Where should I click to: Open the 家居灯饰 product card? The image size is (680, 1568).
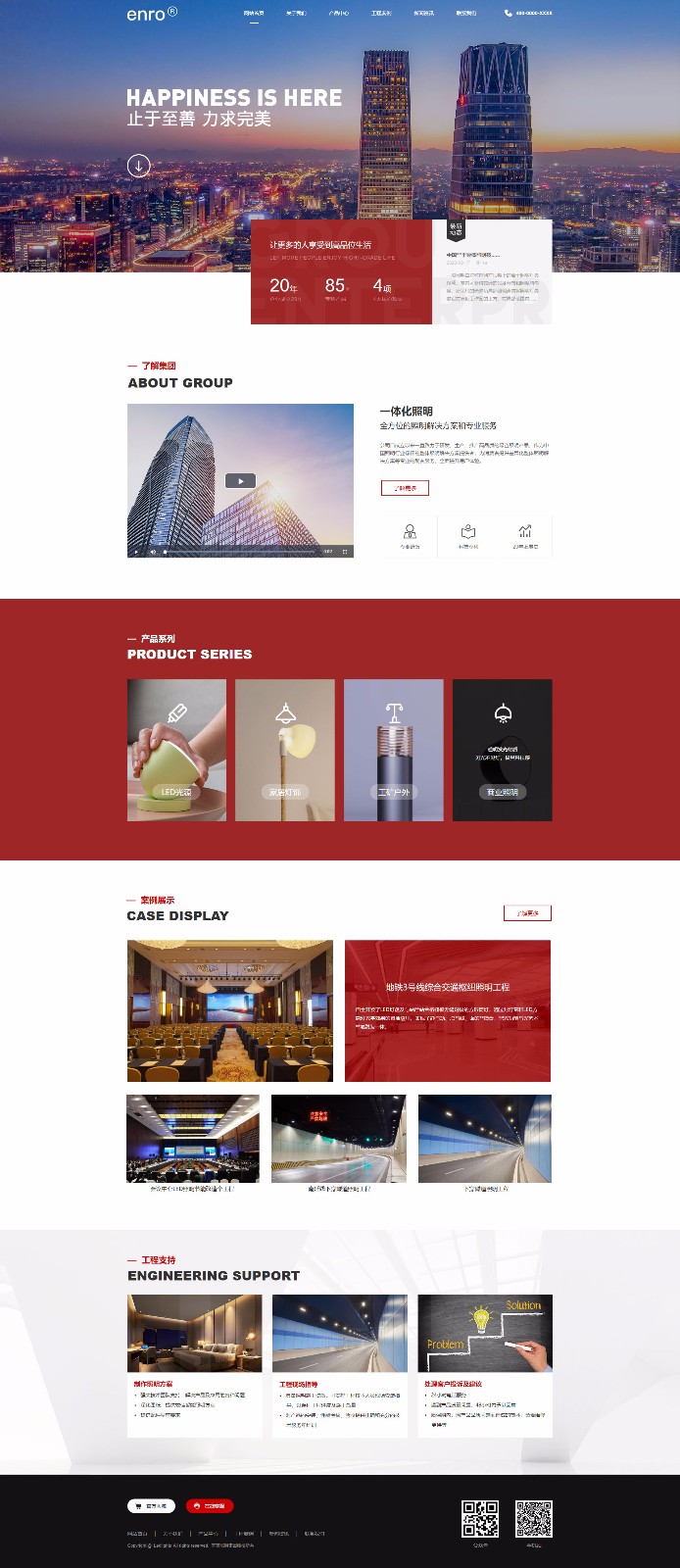click(285, 750)
